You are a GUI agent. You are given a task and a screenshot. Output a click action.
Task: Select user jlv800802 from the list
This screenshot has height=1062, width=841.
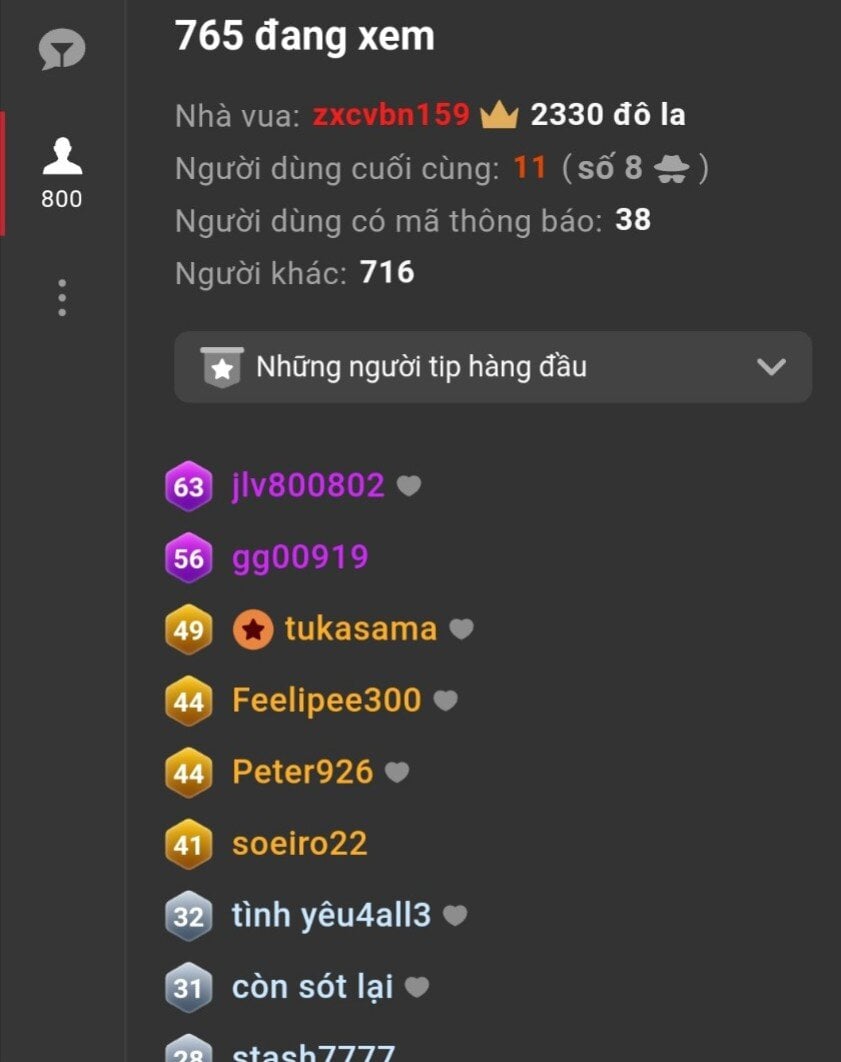point(308,486)
